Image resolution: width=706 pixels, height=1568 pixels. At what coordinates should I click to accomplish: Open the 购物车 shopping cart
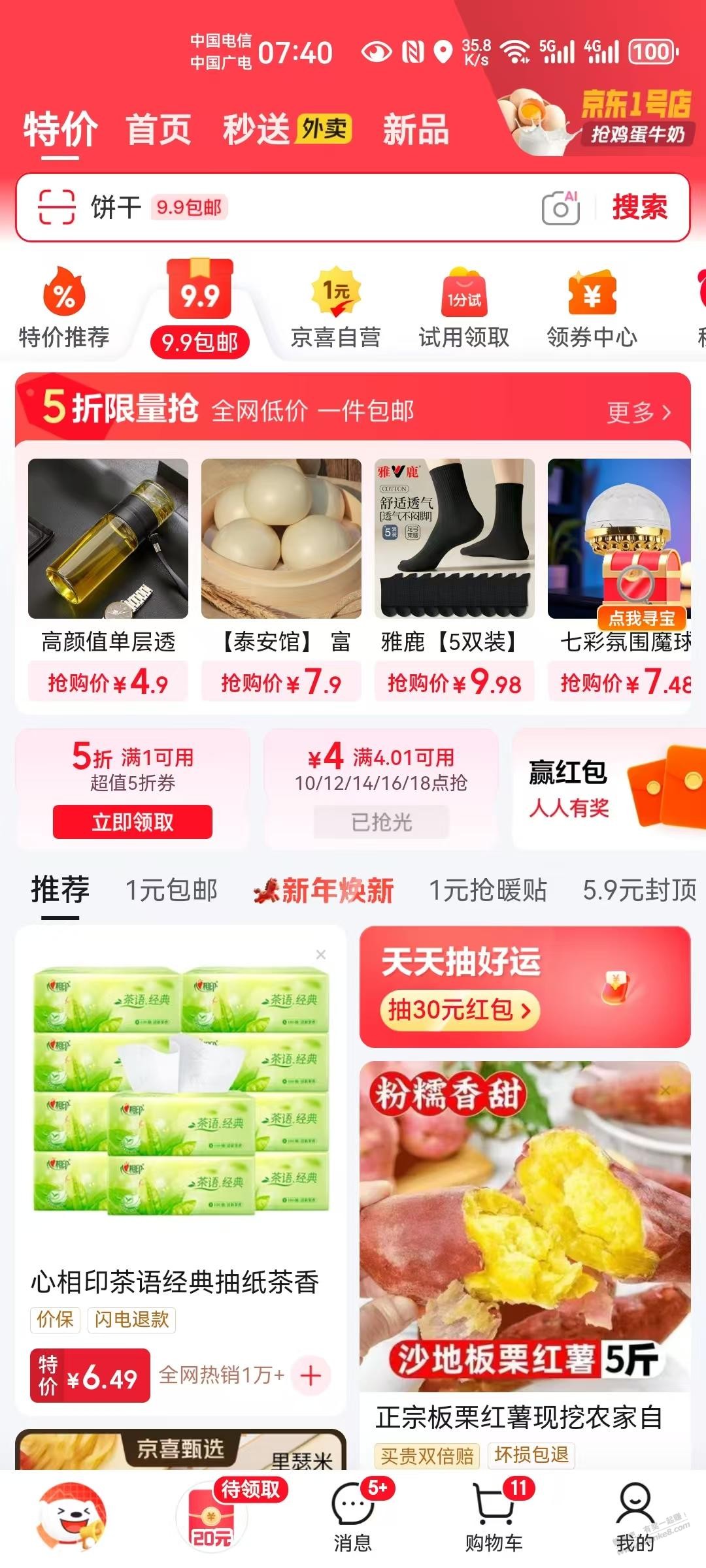pyautogui.click(x=494, y=1517)
